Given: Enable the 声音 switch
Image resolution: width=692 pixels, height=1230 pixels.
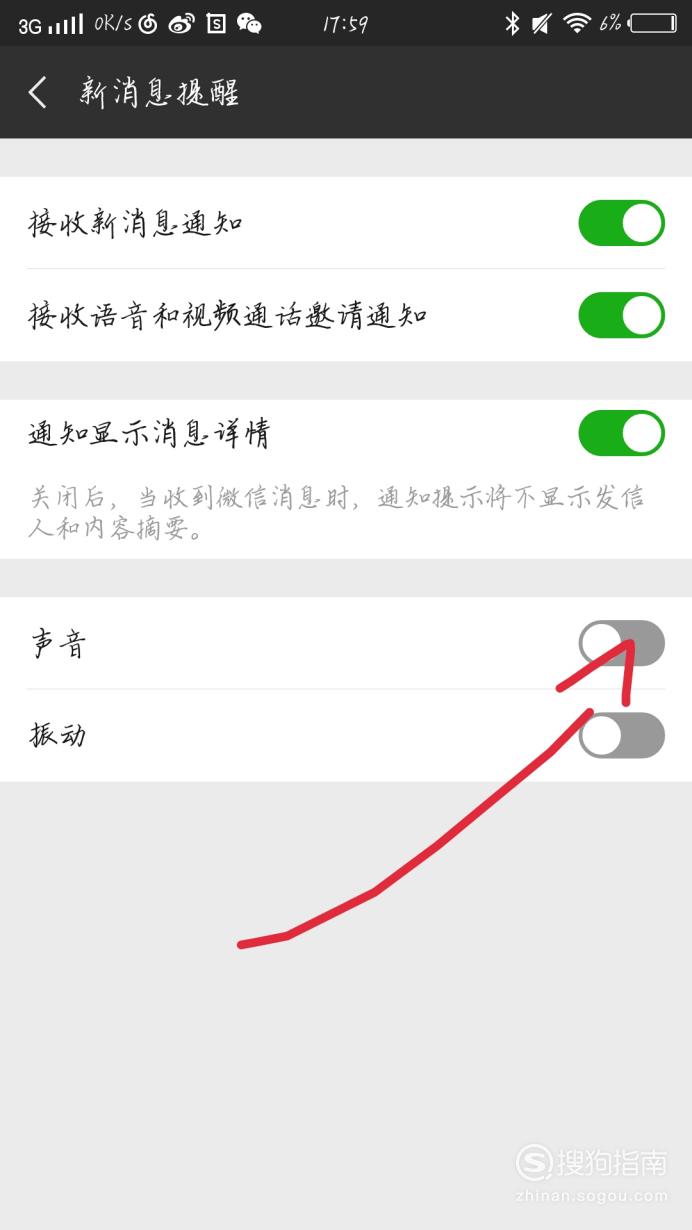Looking at the screenshot, I should 621,643.
